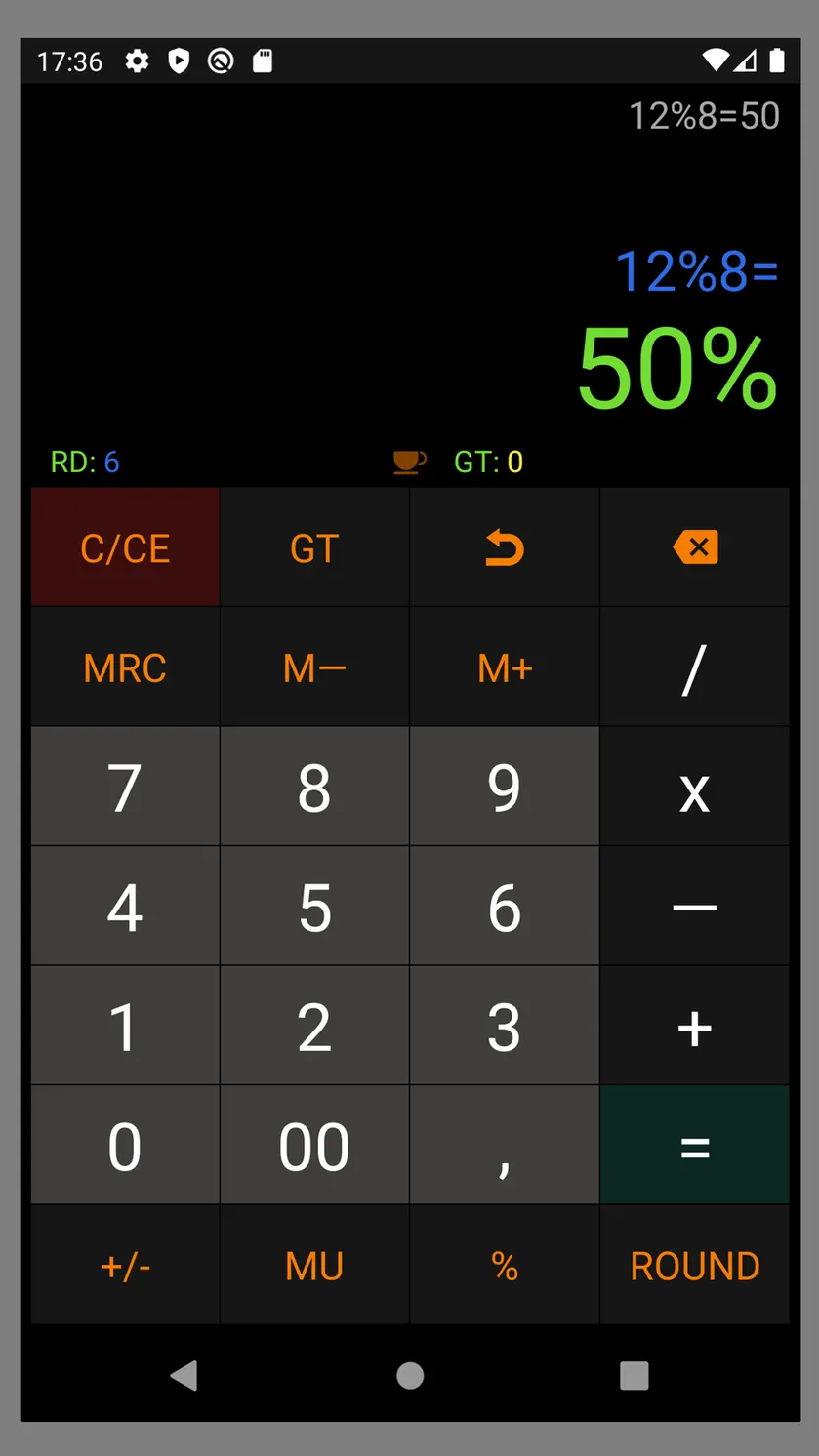Viewport: 819px width, 1456px height.
Task: Choose the multiplication x key
Action: point(694,787)
